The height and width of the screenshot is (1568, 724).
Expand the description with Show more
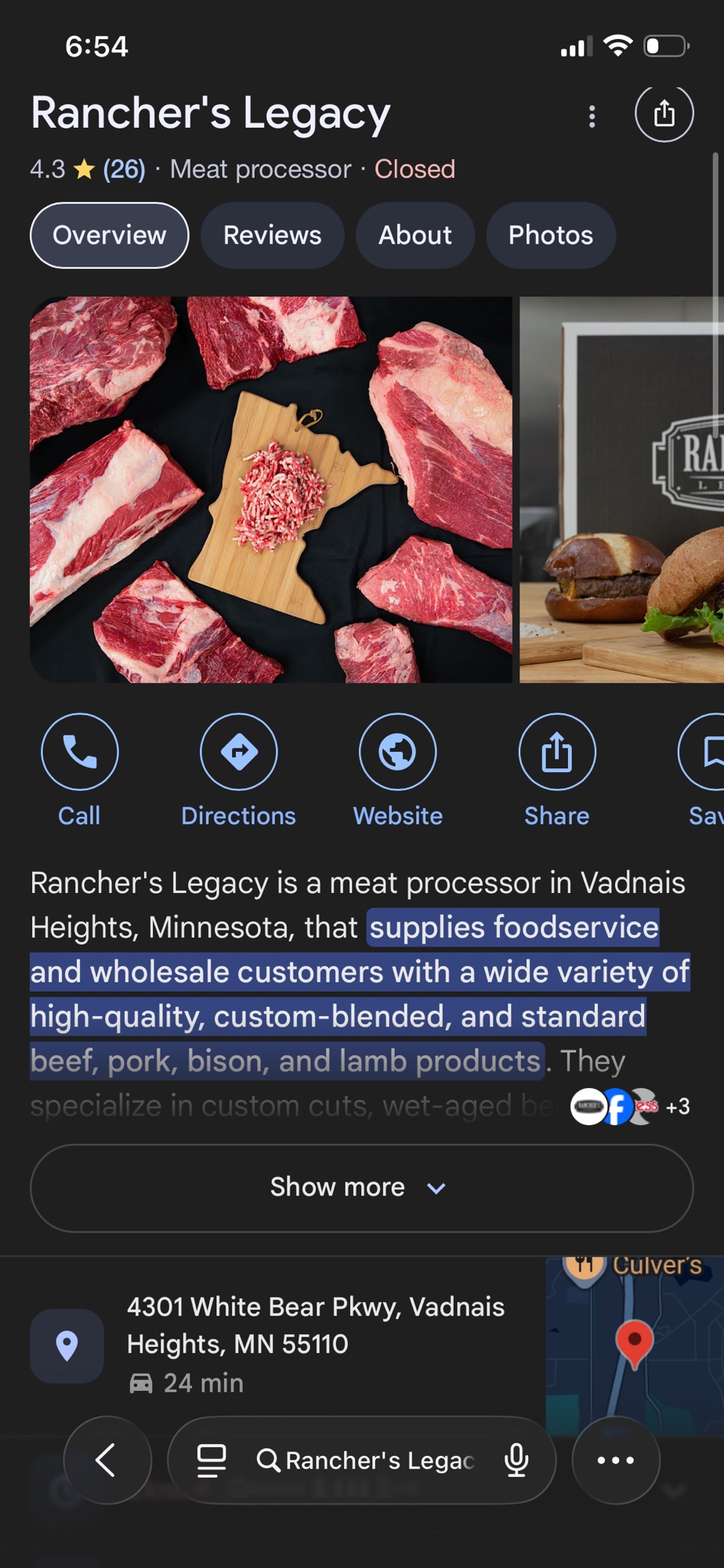[361, 1188]
